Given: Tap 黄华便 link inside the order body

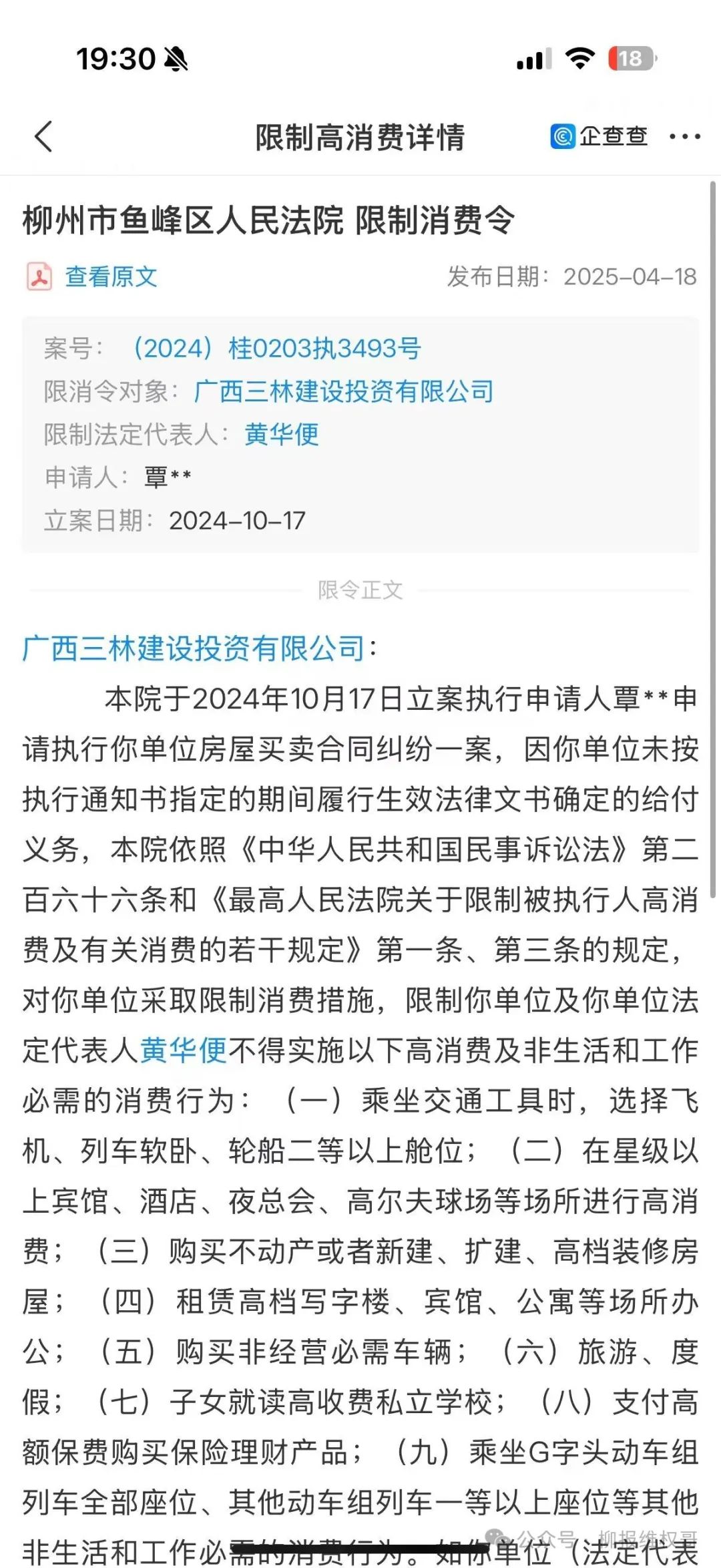Looking at the screenshot, I should coord(184,1050).
